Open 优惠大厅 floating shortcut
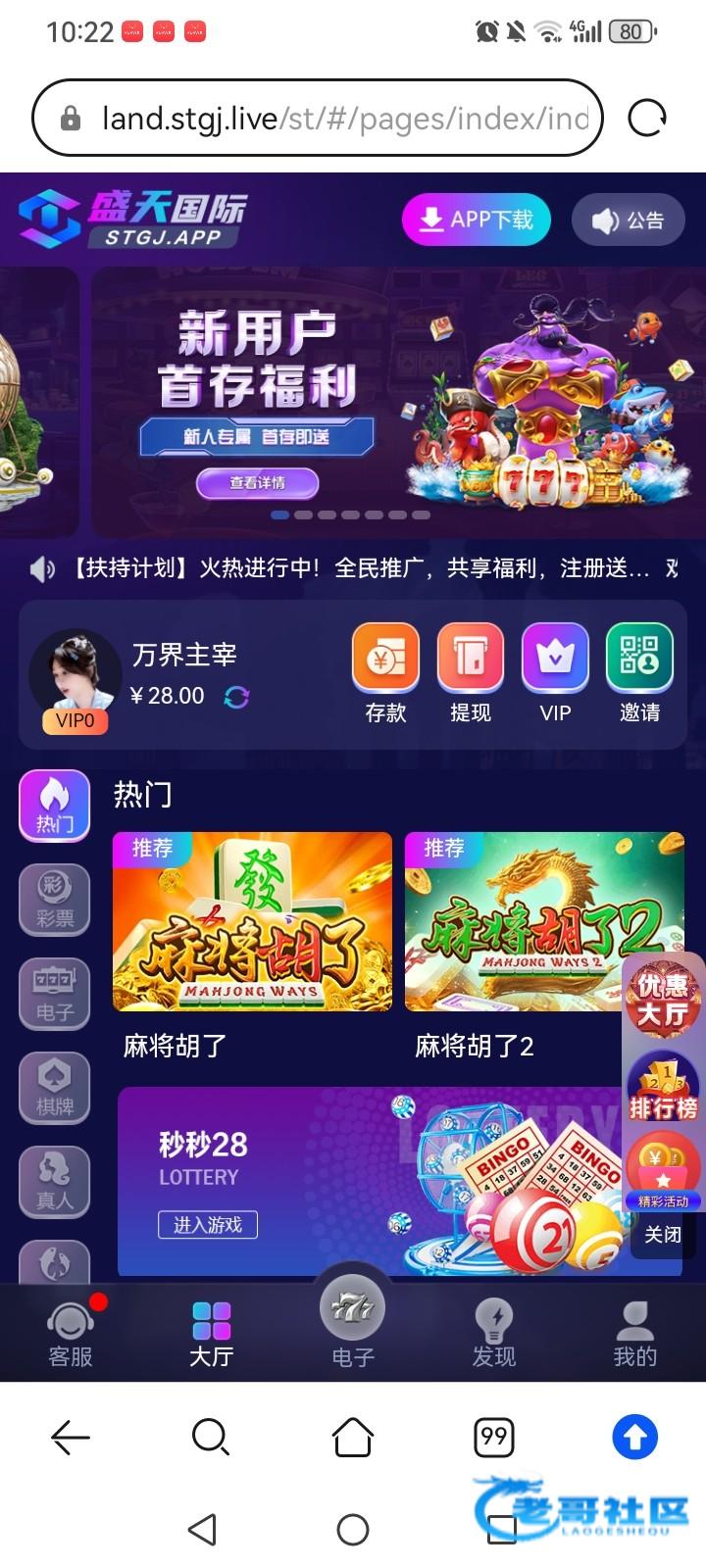 pyautogui.click(x=663, y=1000)
